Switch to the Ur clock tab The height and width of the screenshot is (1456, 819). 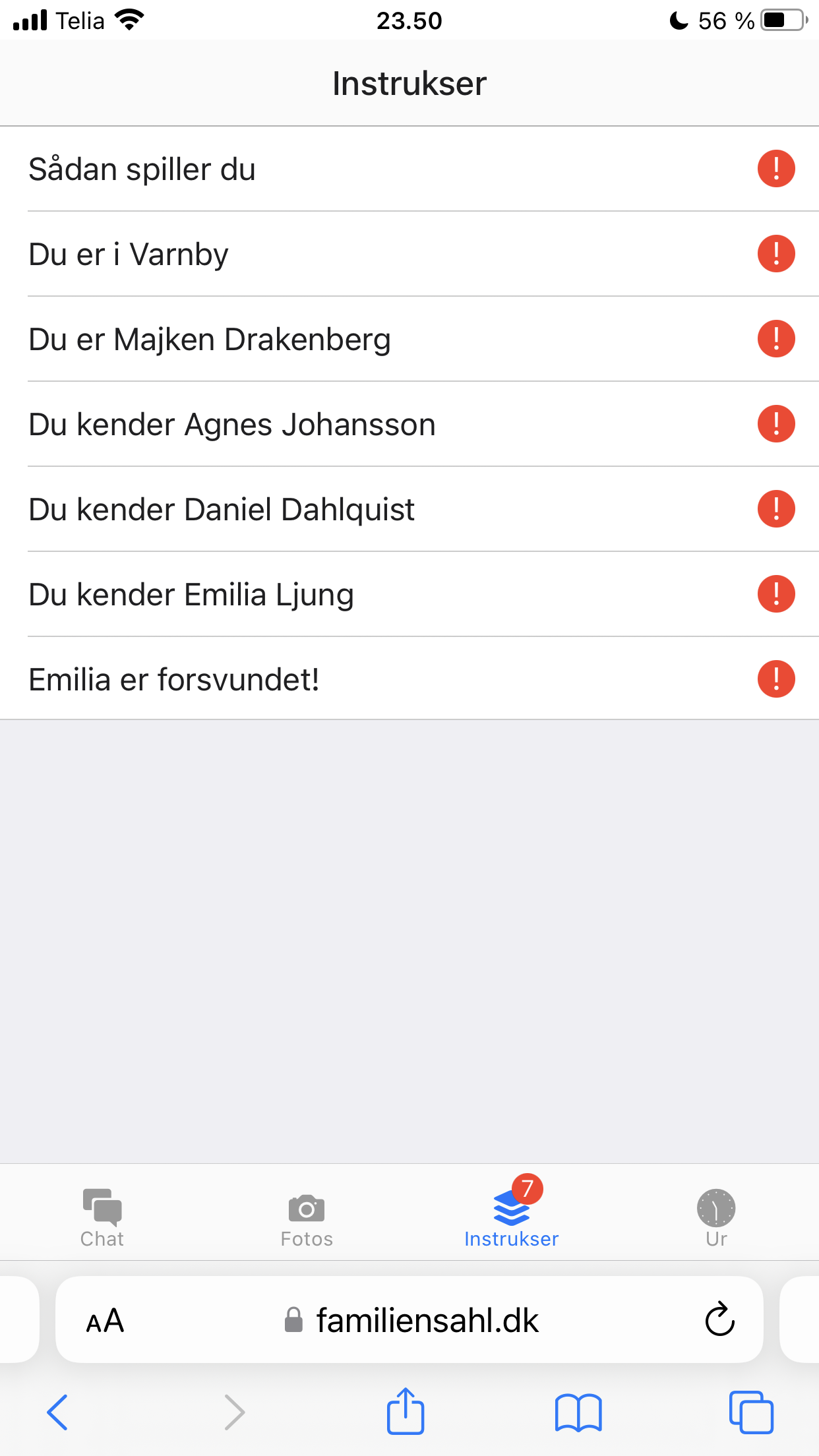click(x=716, y=1217)
